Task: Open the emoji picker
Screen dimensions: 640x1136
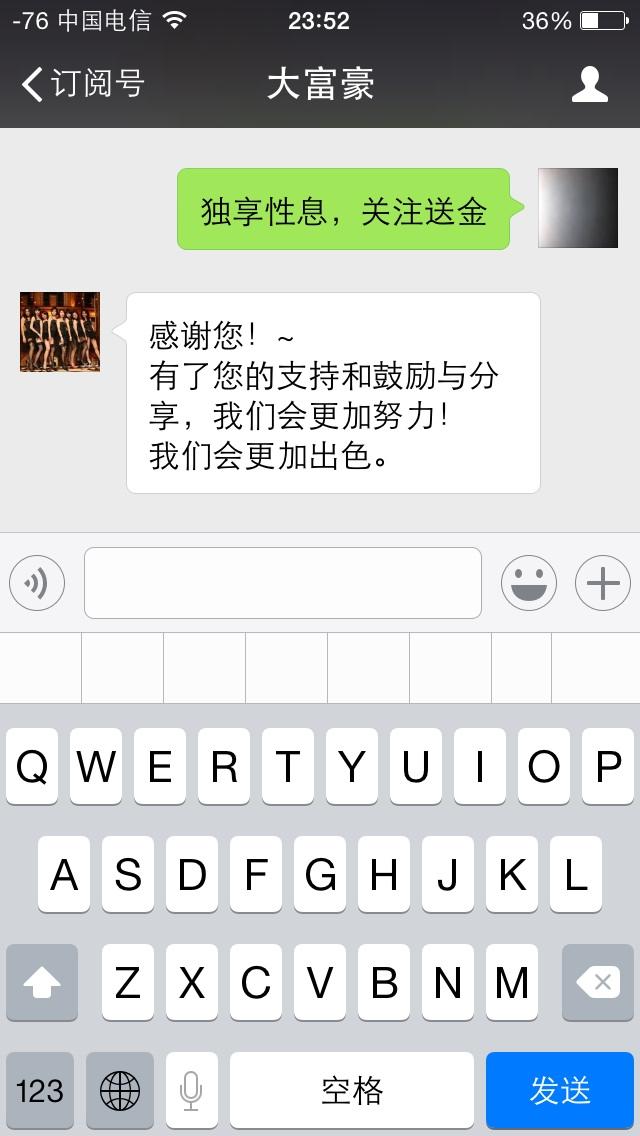Action: tap(528, 583)
